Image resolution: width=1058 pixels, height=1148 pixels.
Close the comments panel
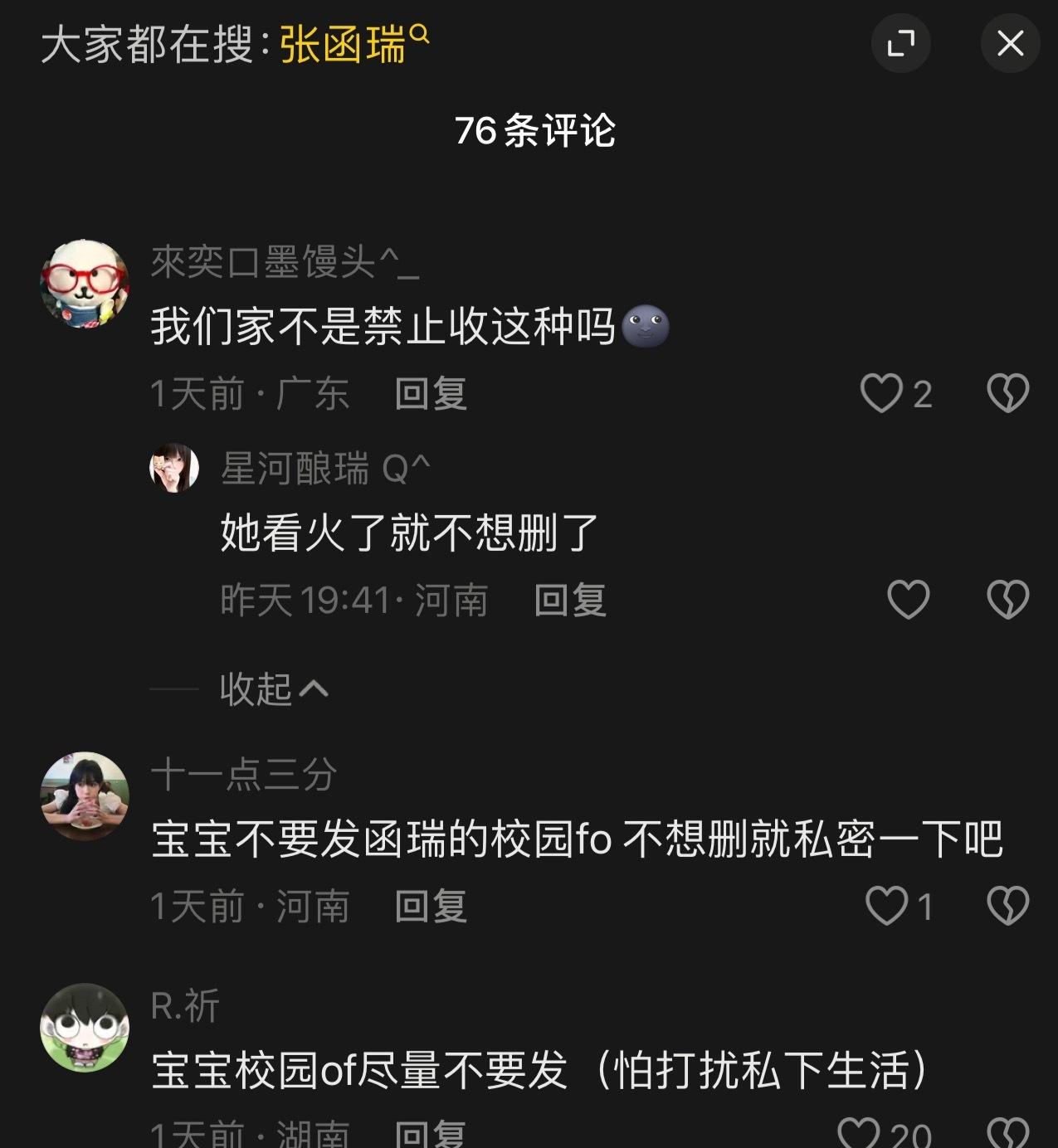coord(1010,43)
